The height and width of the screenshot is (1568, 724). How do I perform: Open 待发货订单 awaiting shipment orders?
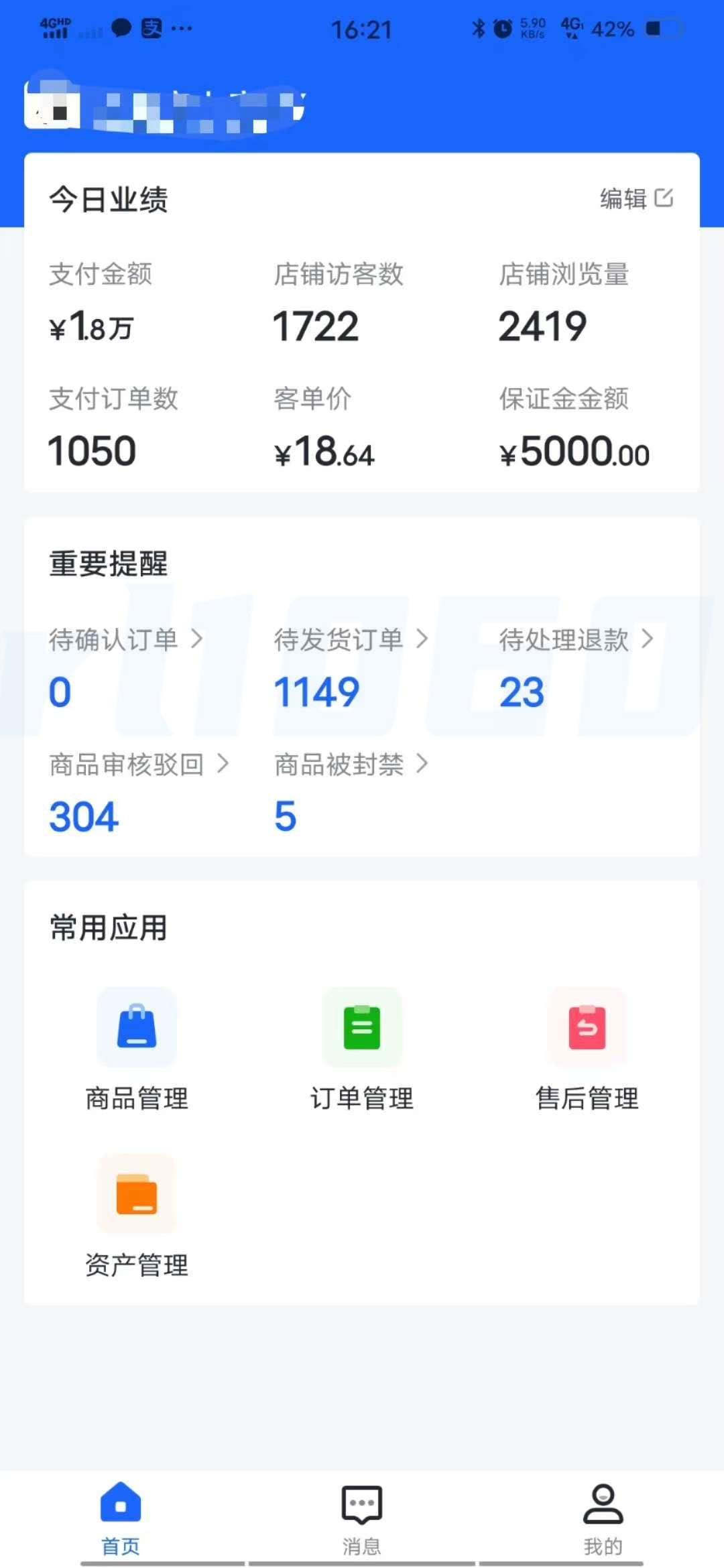[351, 639]
